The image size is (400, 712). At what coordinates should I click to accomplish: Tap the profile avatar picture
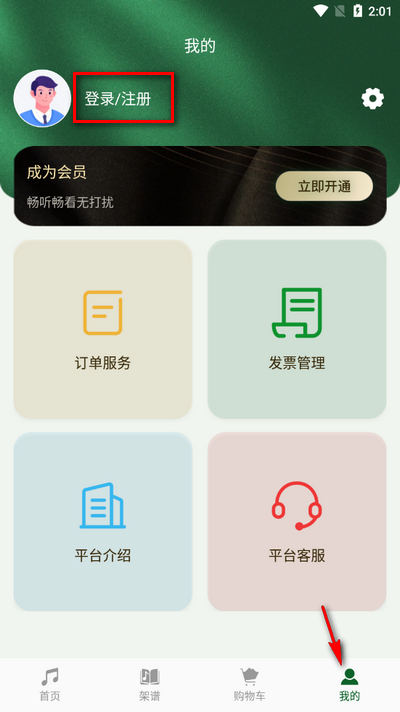tap(42, 99)
